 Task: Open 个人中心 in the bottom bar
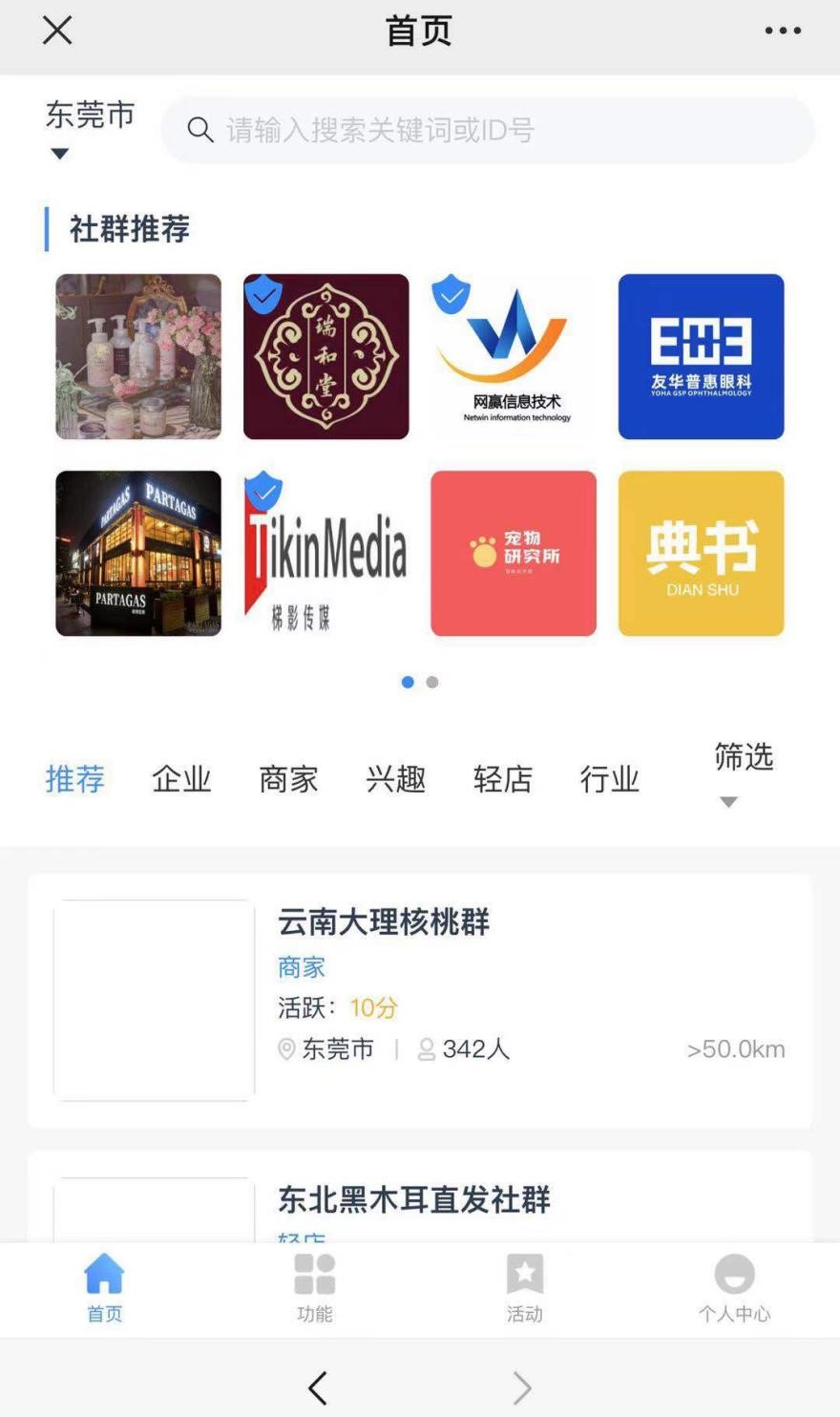734,1287
